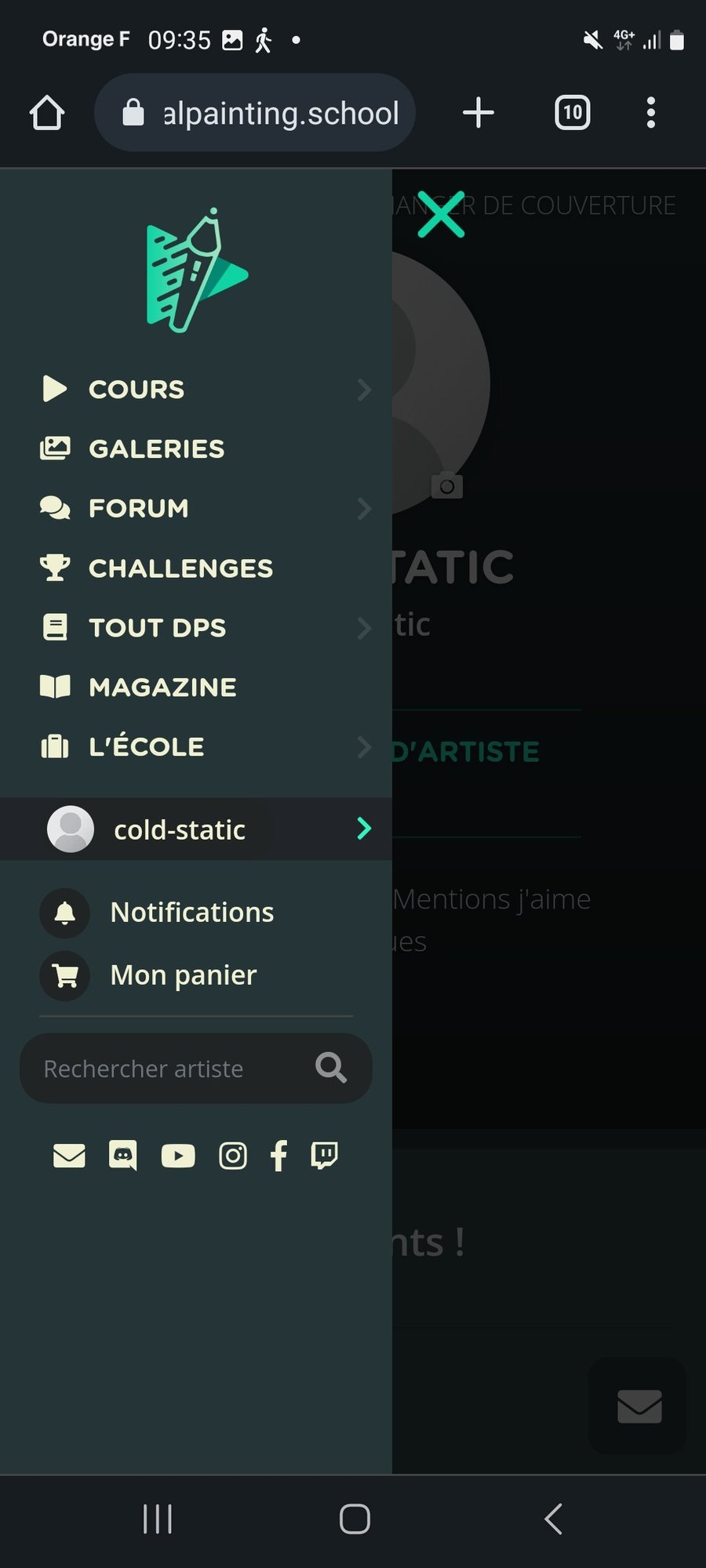Focus the Rechercher artiste search field

coord(157,1069)
